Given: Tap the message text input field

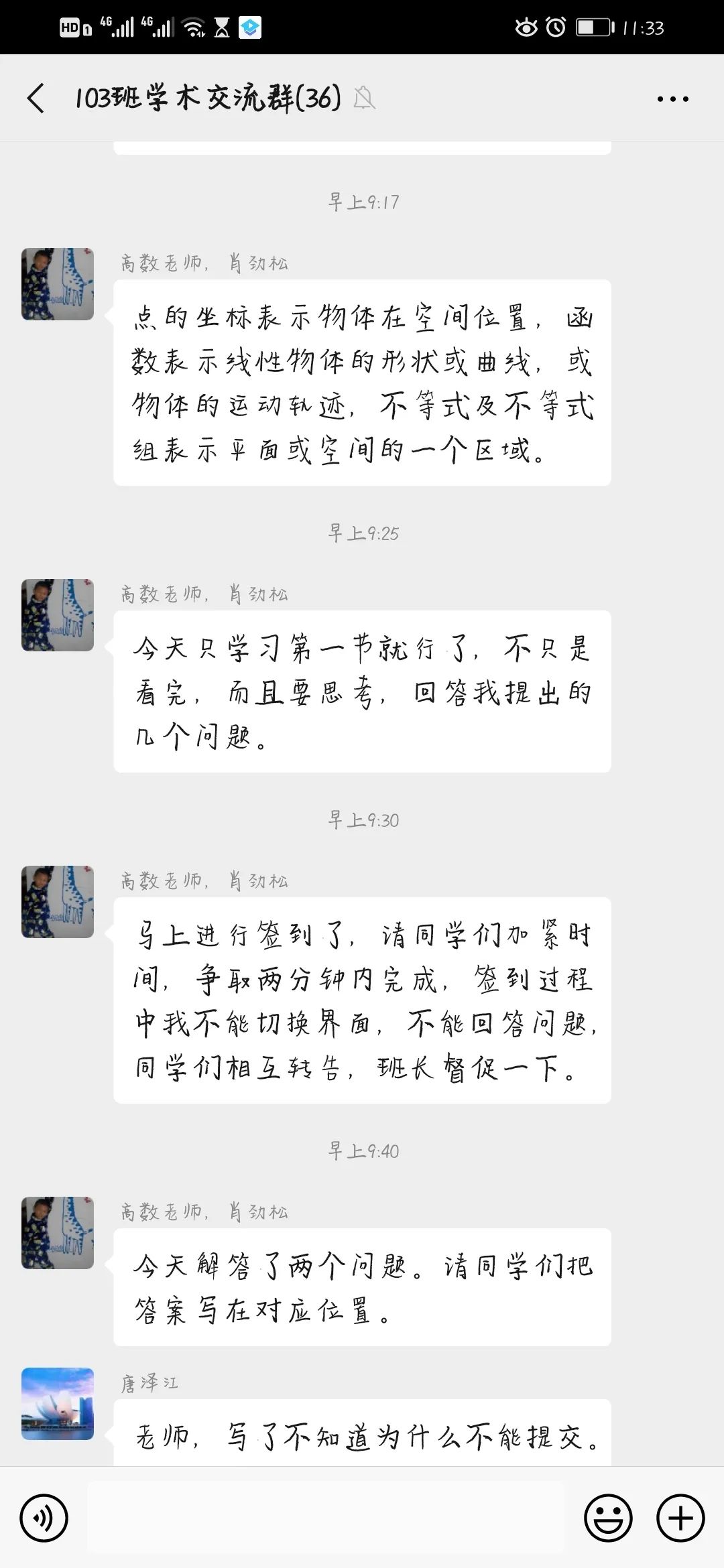Looking at the screenshot, I should (x=326, y=1518).
